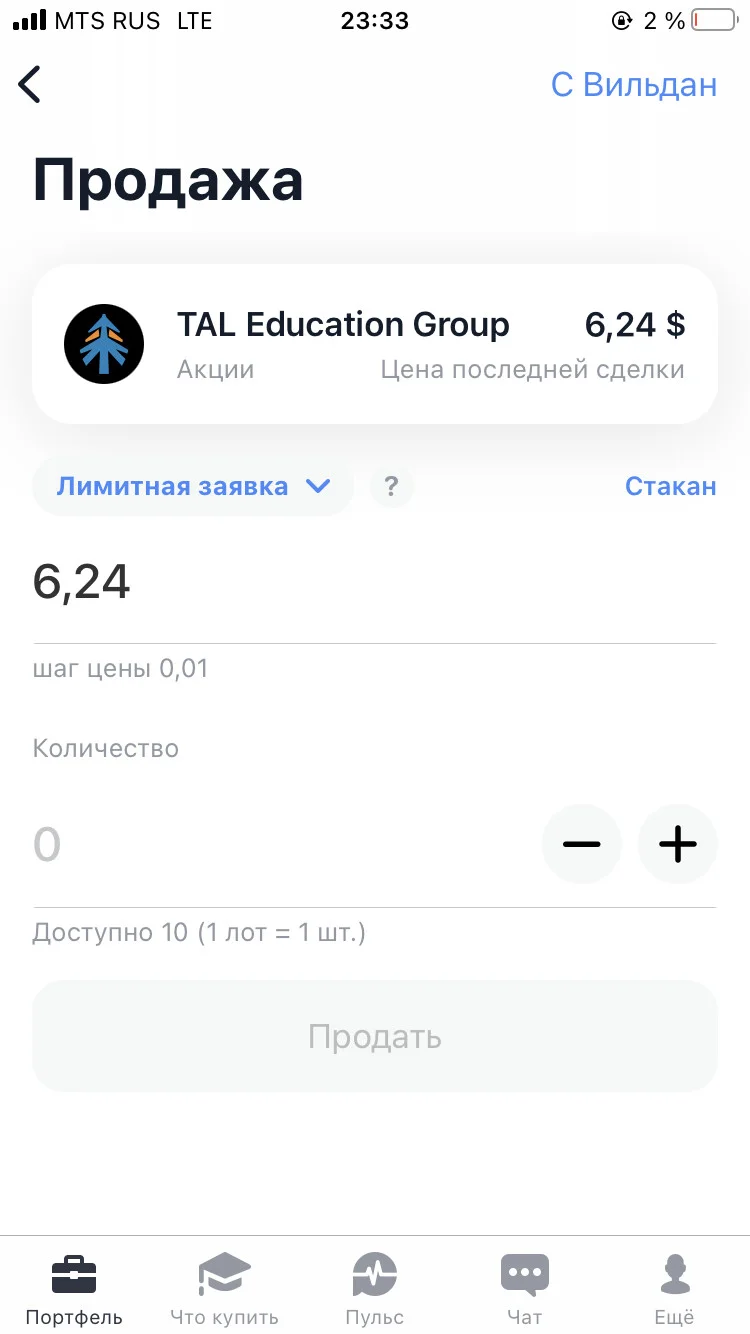Open the Стакан order book

click(x=670, y=487)
